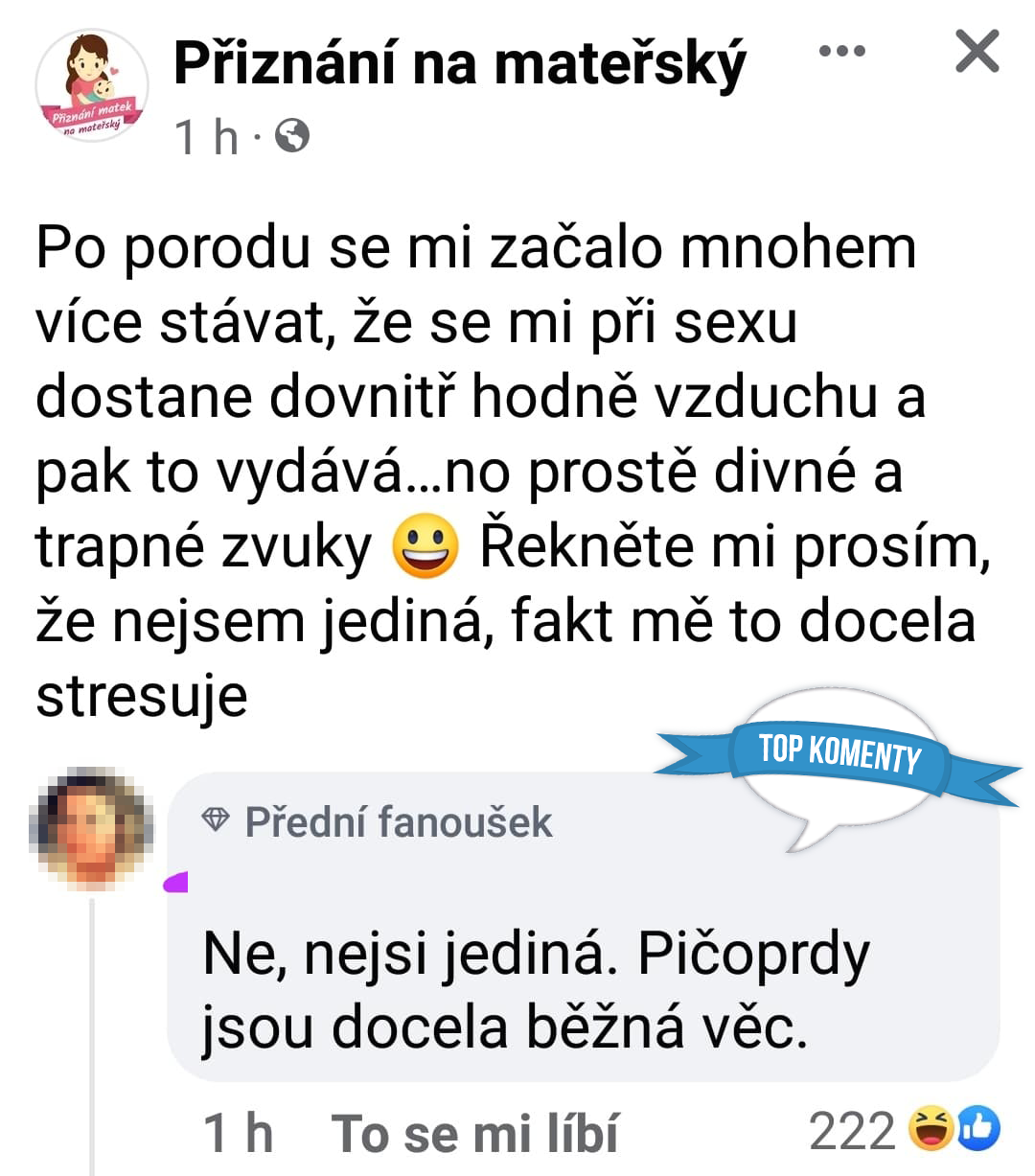The image size is (1035, 1176).
Task: Like the comment via To se mi líbí
Action: pyautogui.click(x=475, y=1133)
